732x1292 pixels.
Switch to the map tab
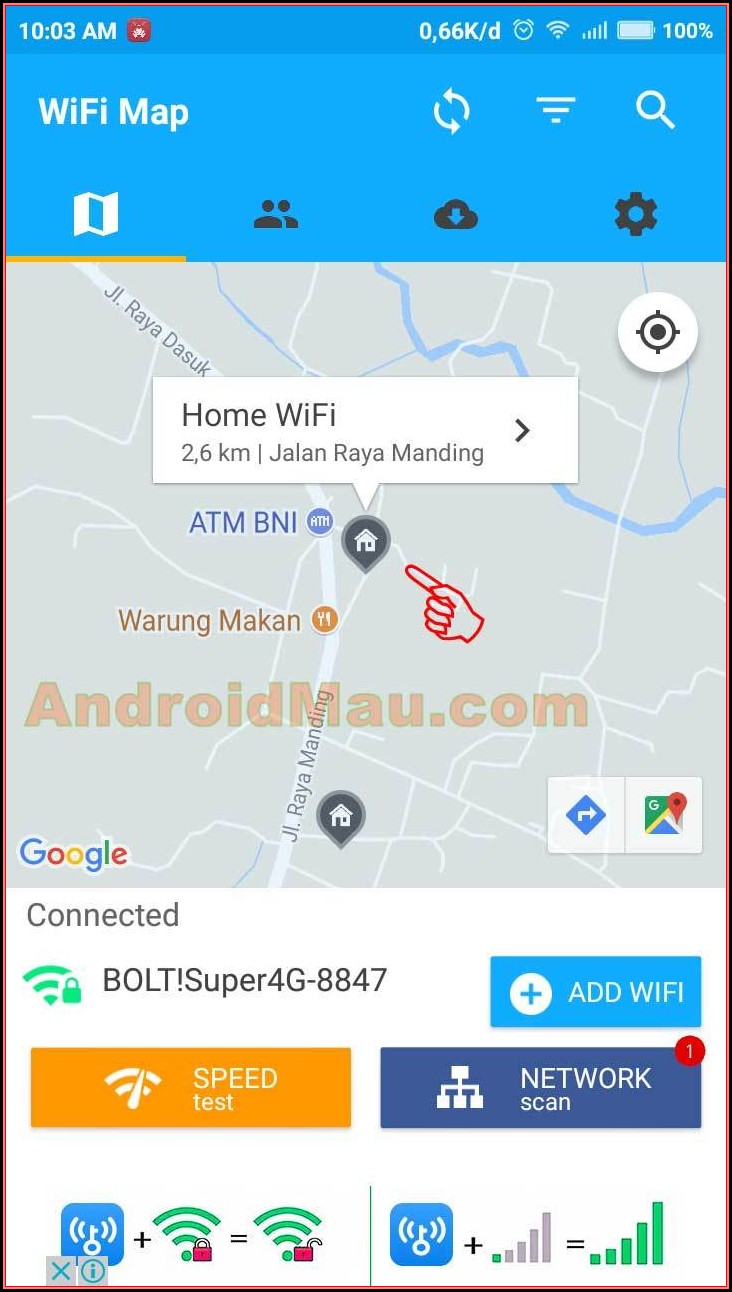[96, 214]
